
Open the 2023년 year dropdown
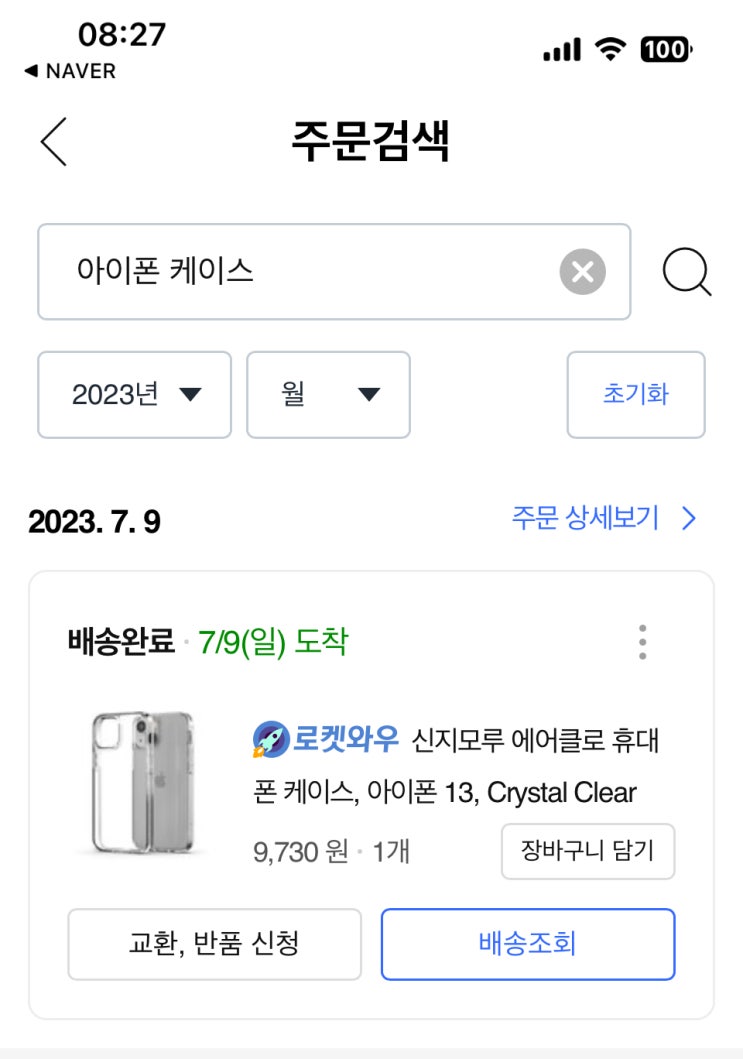point(134,394)
